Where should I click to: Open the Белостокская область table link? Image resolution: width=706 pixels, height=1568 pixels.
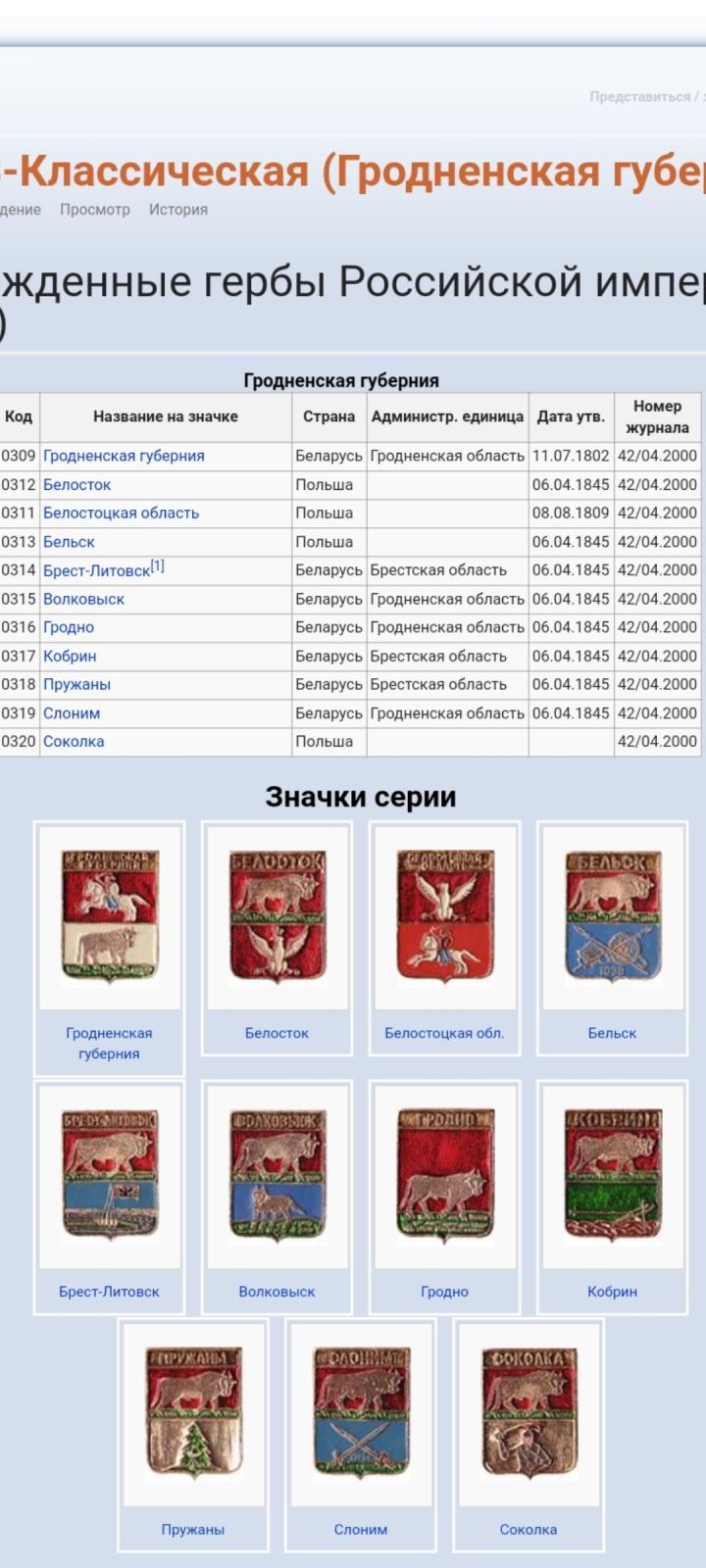(121, 513)
